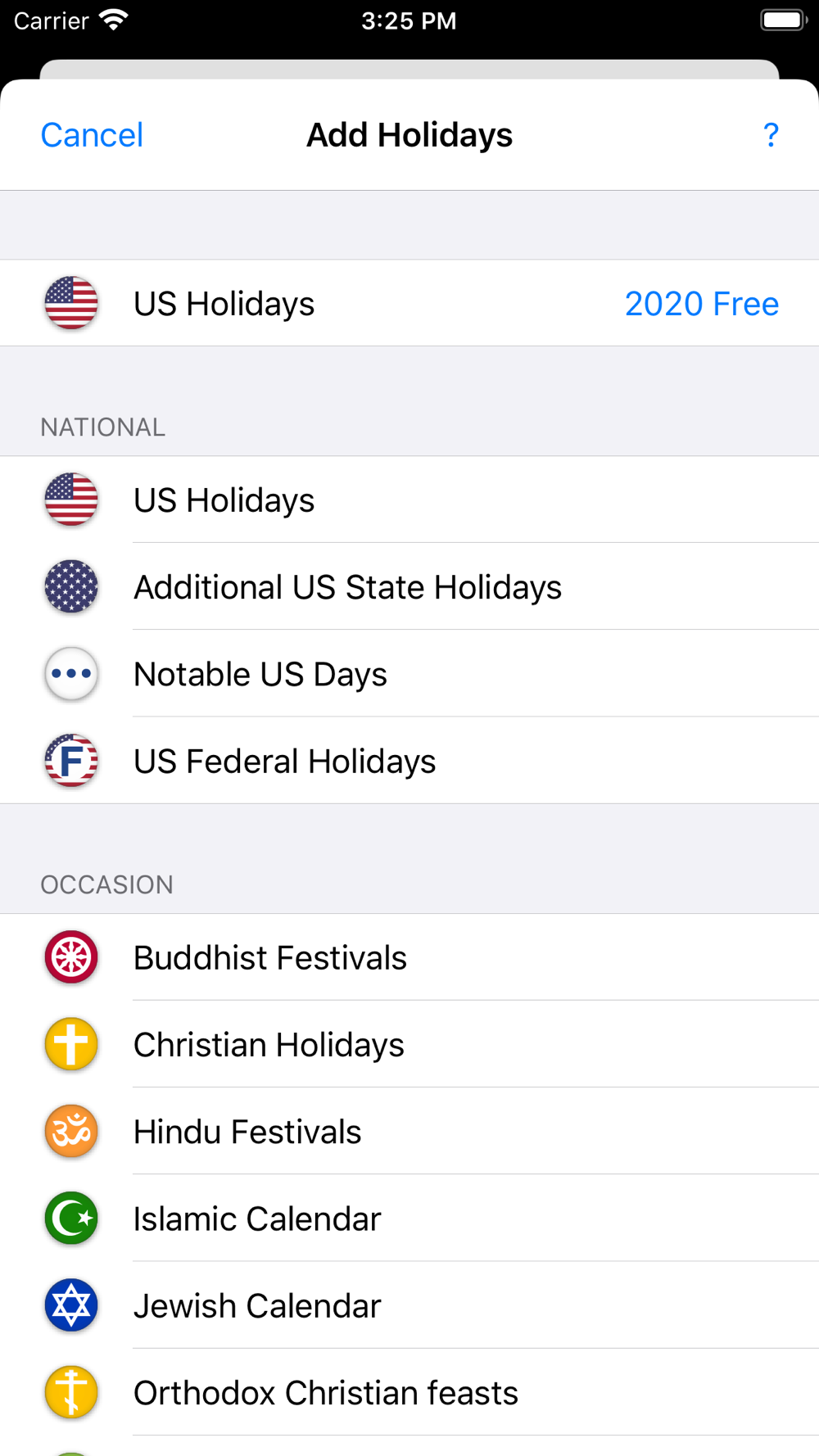This screenshot has height=1456, width=819.
Task: Pick the Jewish Calendar
Action: 409,1305
